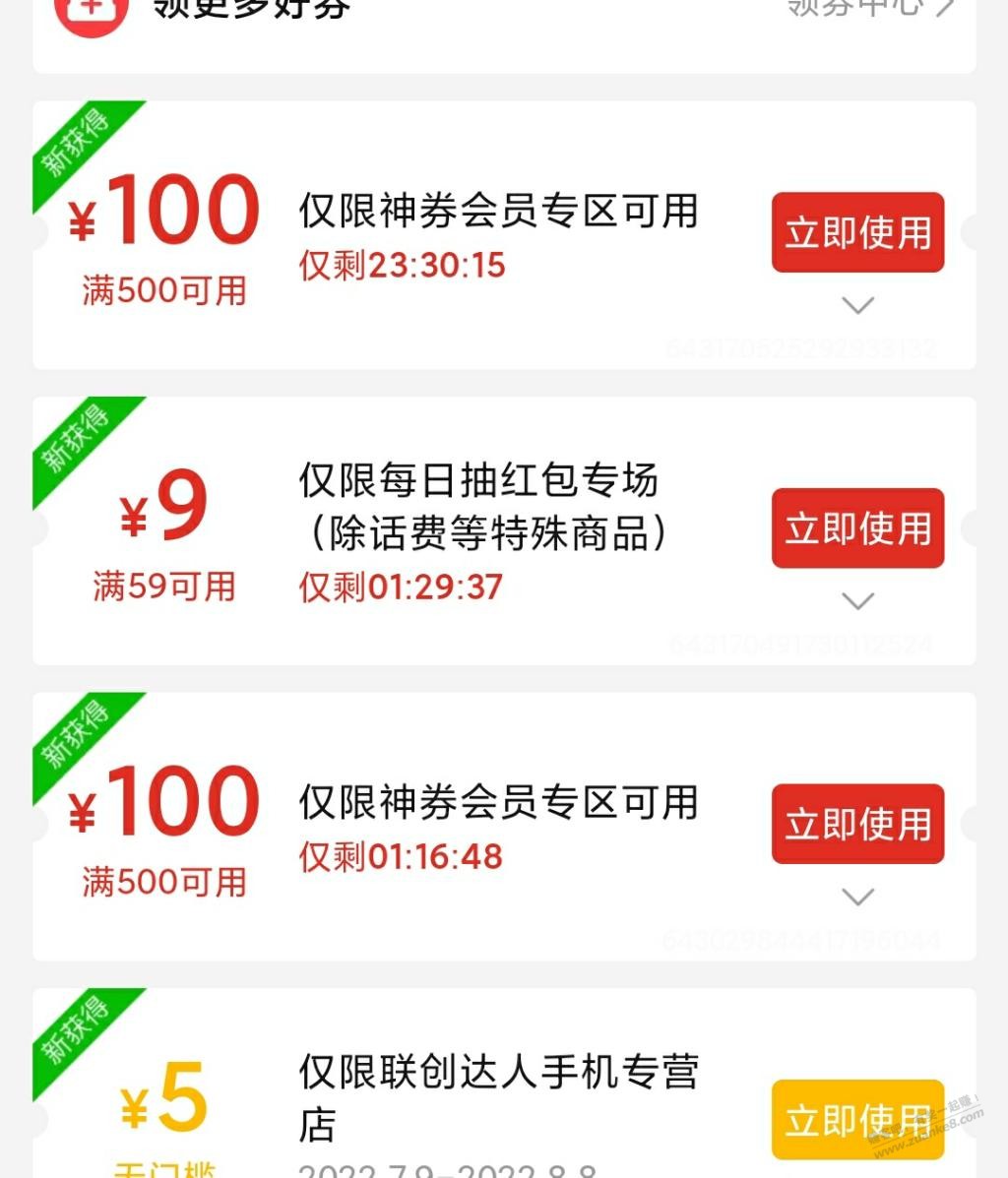Use the ¥5 联创达人手机专营店 coupon
This screenshot has height=1178, width=1008.
tap(857, 1120)
